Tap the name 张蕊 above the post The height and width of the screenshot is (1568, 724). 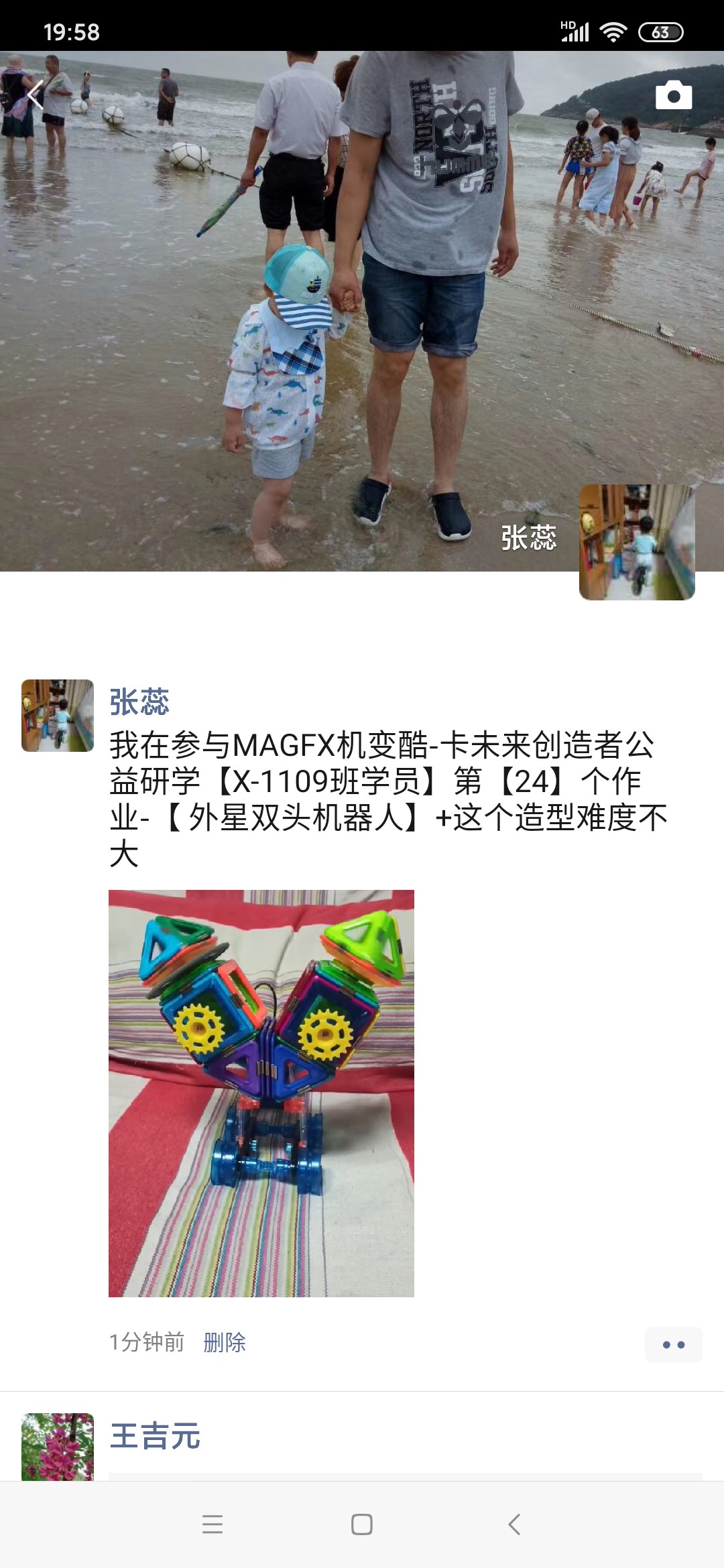coord(139,702)
